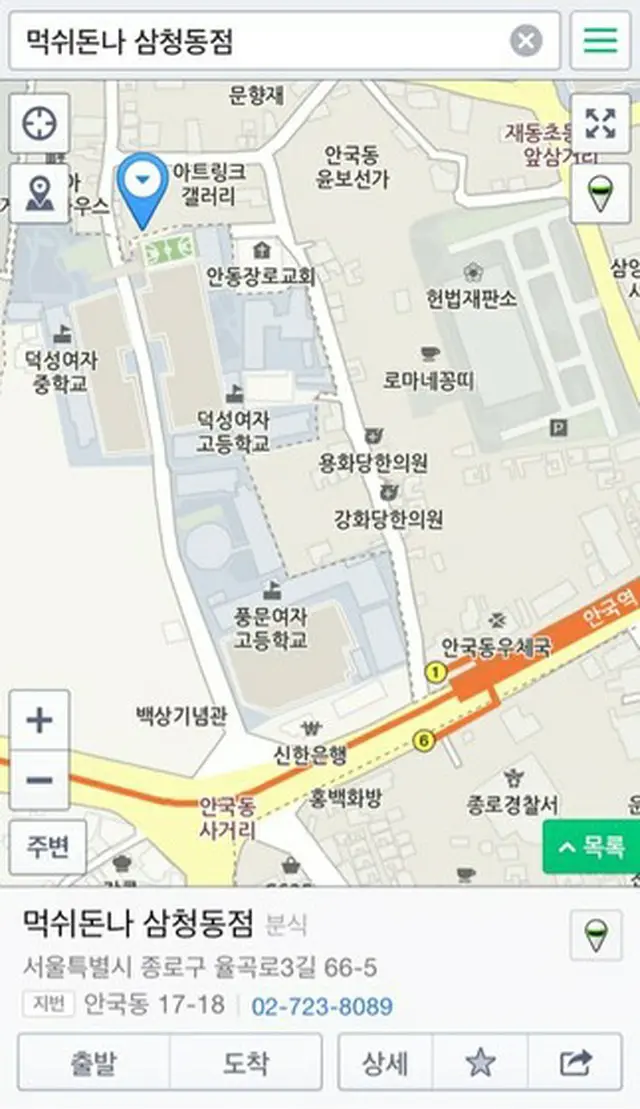Open the street view pin button
Image resolution: width=640 pixels, height=1109 pixels.
pos(40,193)
